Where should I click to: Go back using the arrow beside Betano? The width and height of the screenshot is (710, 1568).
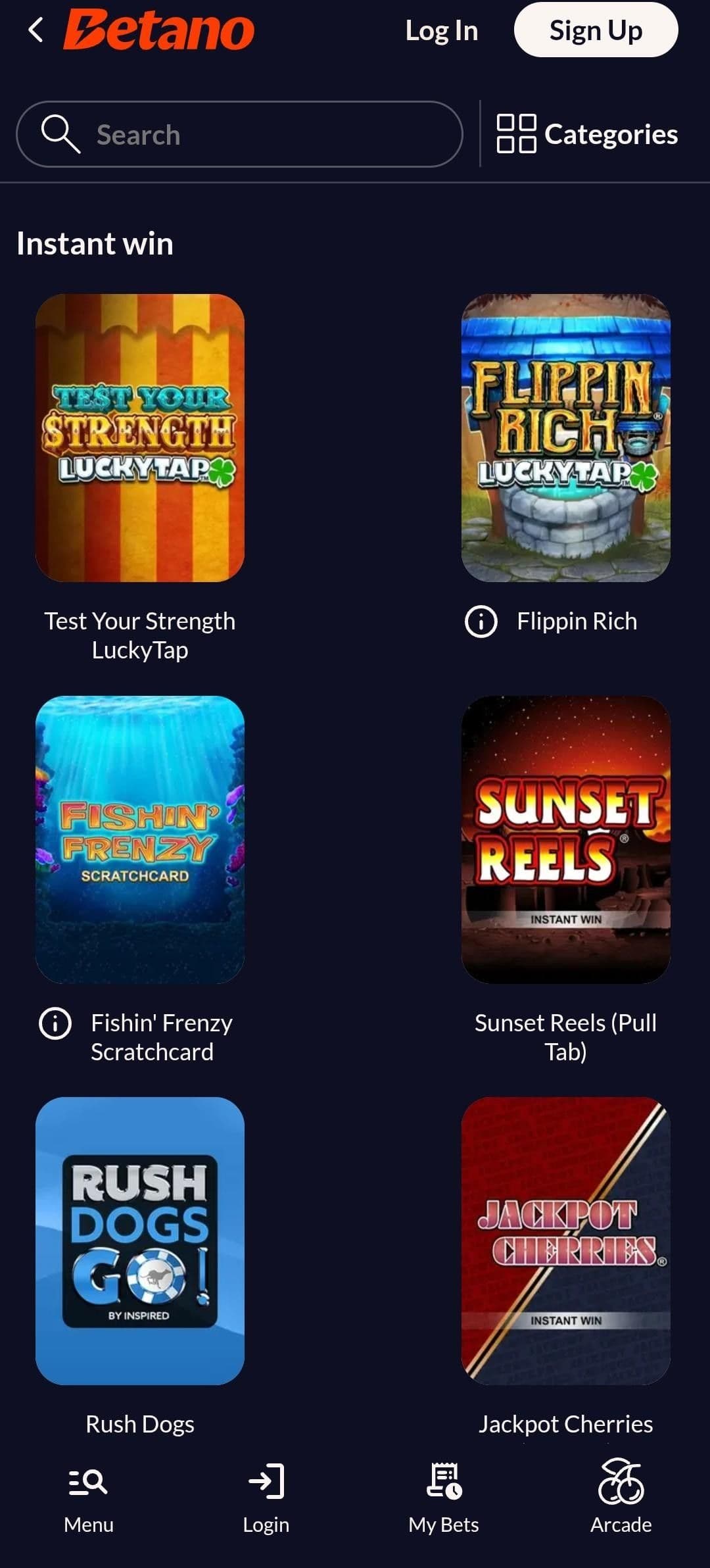click(36, 30)
